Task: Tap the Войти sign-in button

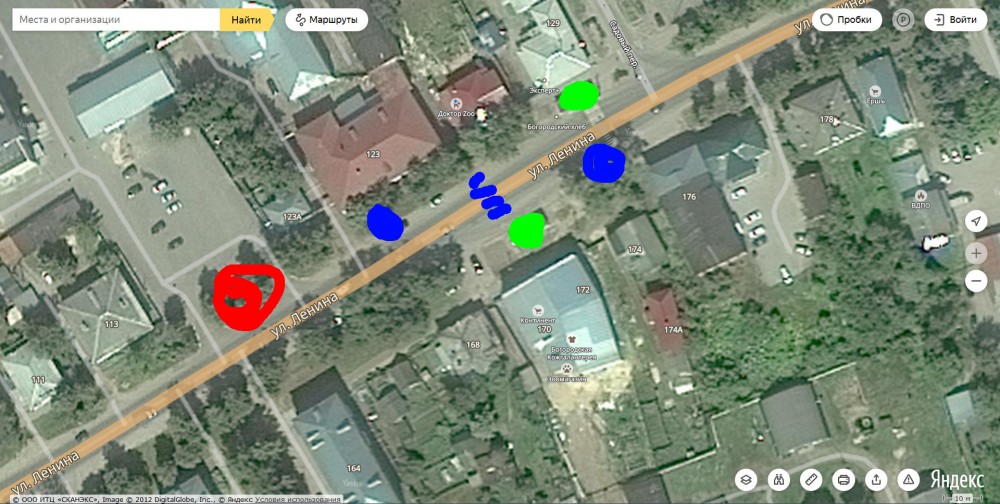Action: (x=954, y=19)
